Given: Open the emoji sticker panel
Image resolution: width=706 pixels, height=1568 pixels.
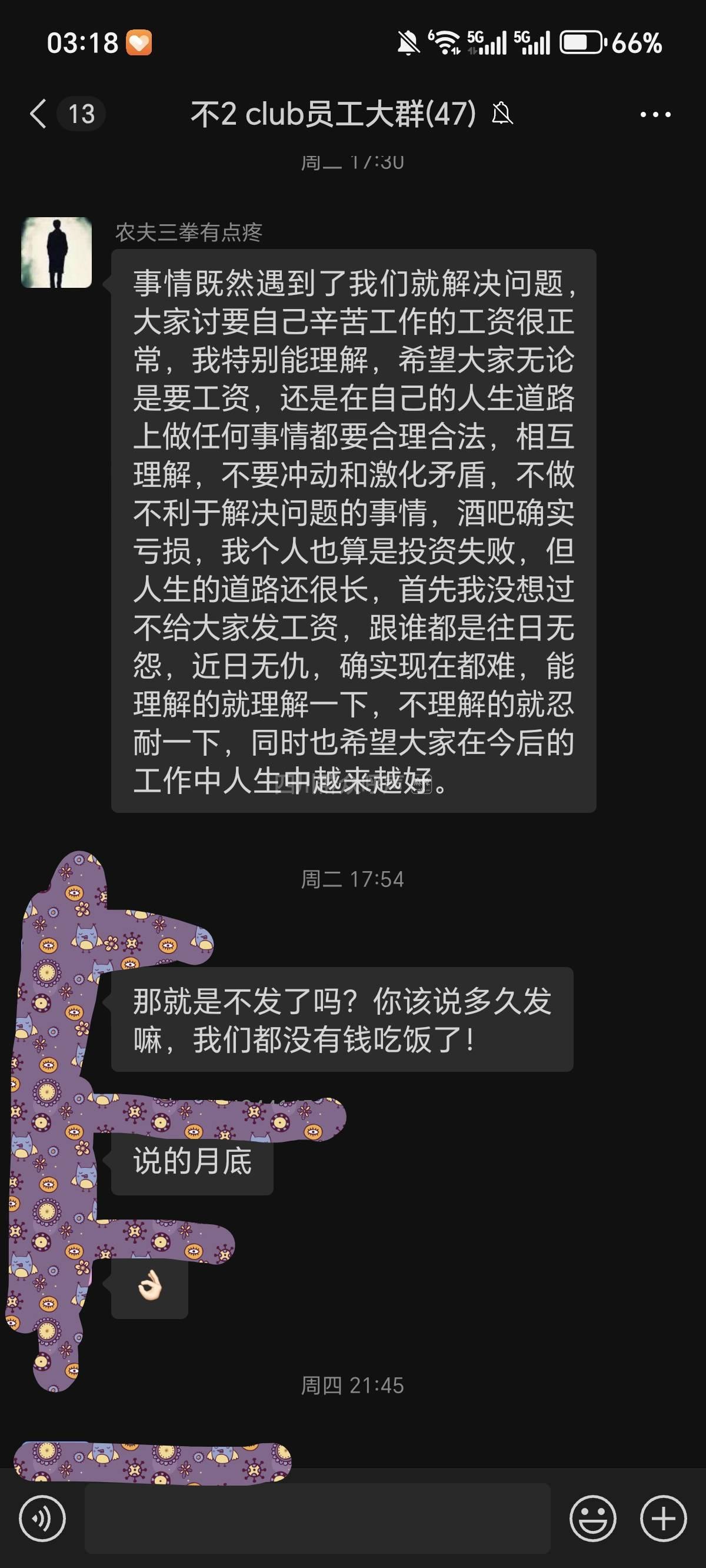Looking at the screenshot, I should (592, 1518).
